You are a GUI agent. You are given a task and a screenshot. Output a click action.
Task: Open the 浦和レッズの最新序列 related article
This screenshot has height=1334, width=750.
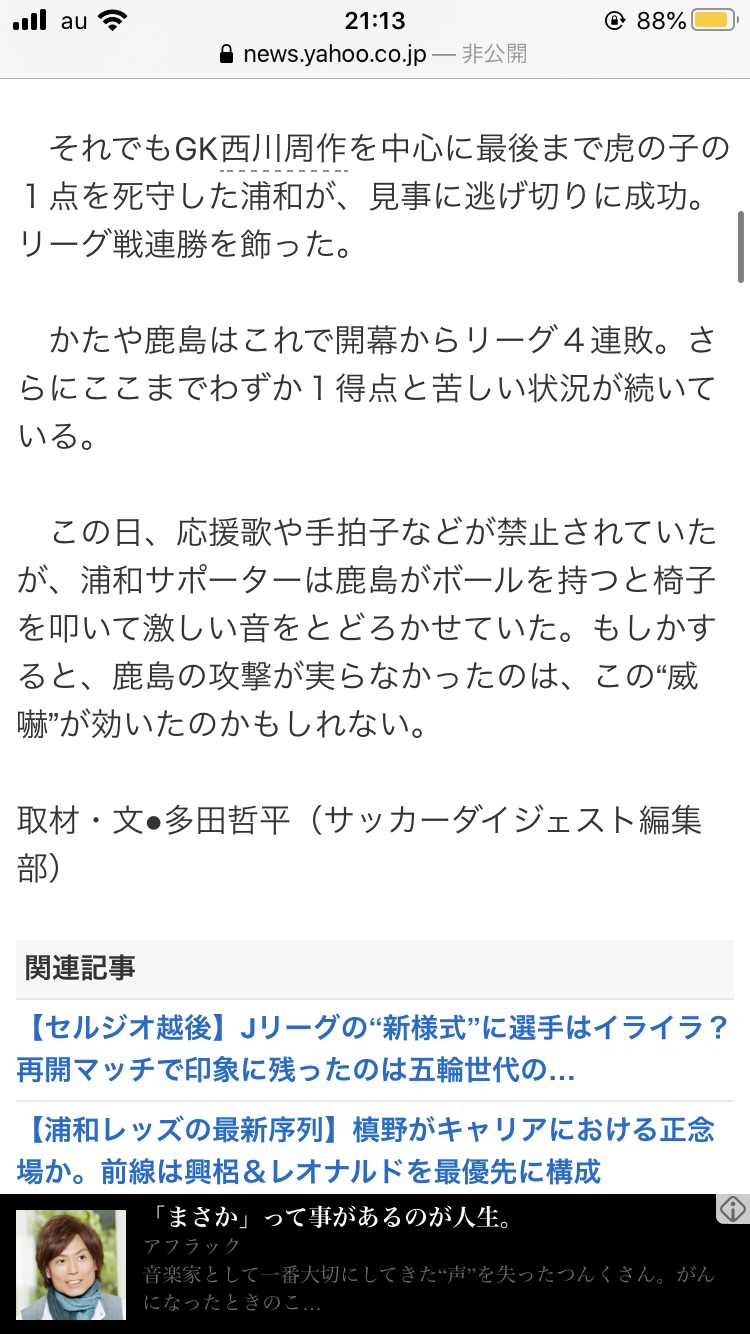pyautogui.click(x=366, y=1150)
